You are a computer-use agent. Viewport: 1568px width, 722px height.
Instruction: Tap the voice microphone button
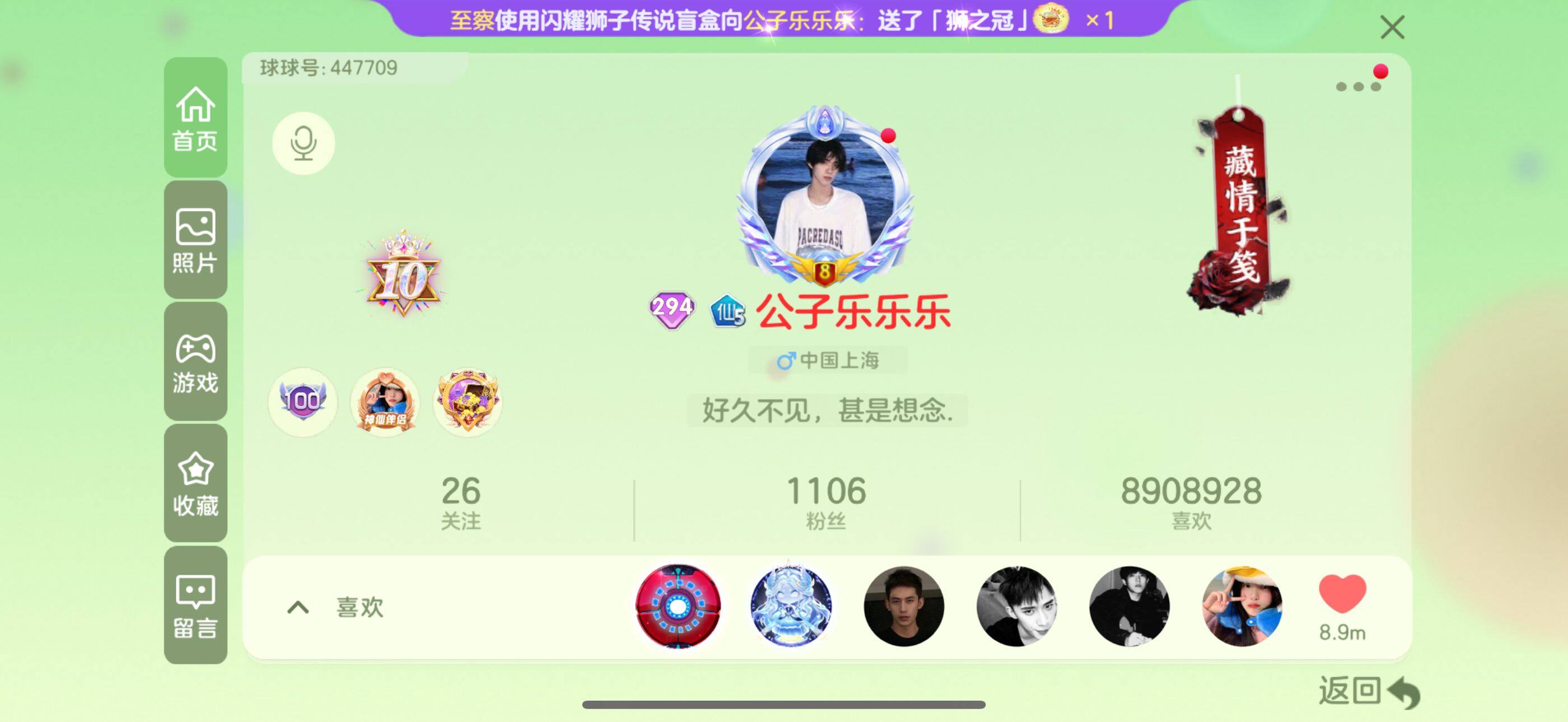click(303, 143)
